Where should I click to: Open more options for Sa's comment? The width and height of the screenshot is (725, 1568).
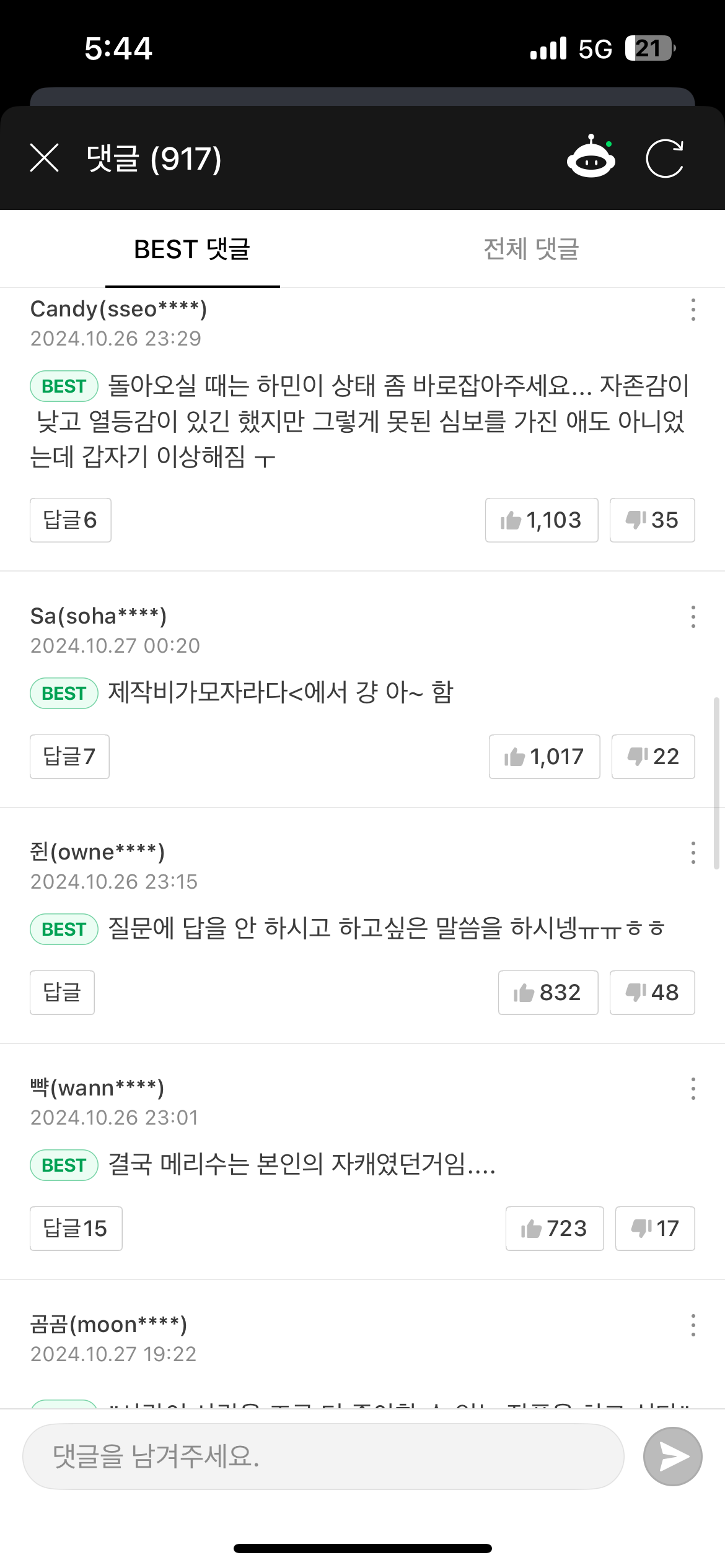click(693, 617)
